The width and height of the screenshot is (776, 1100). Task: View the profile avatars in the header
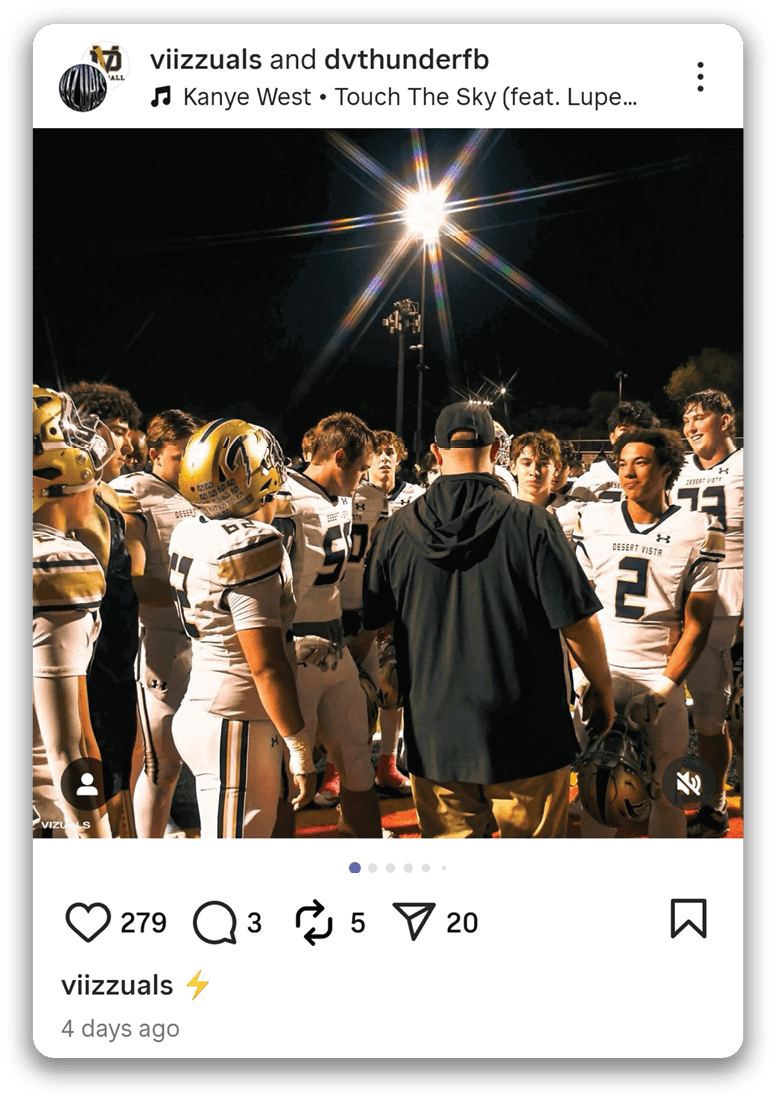point(92,78)
